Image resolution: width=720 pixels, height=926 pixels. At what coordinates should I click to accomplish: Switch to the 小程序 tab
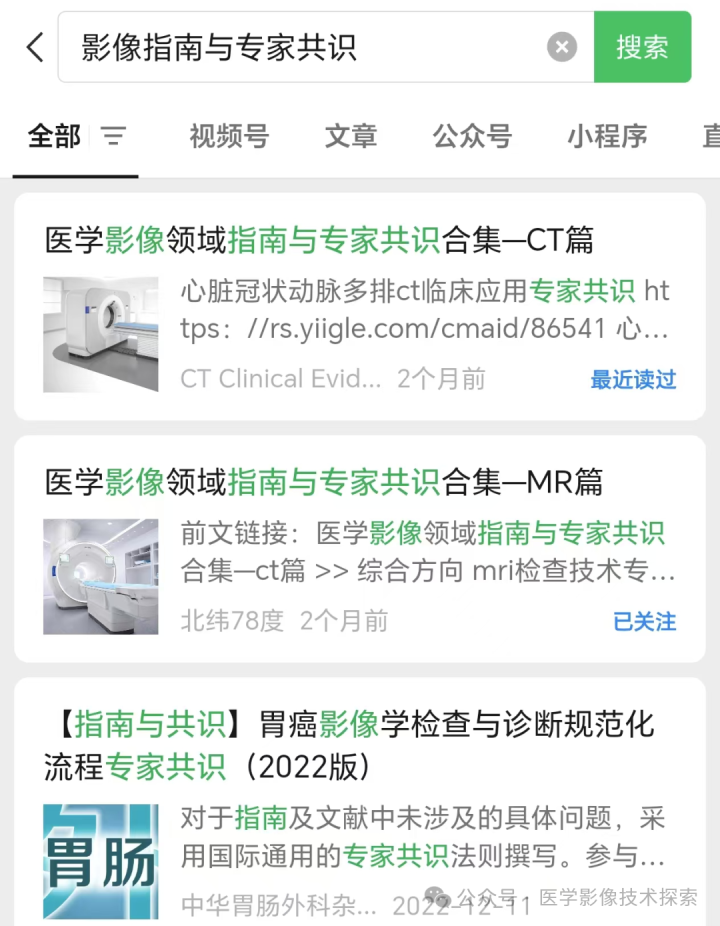tap(607, 136)
